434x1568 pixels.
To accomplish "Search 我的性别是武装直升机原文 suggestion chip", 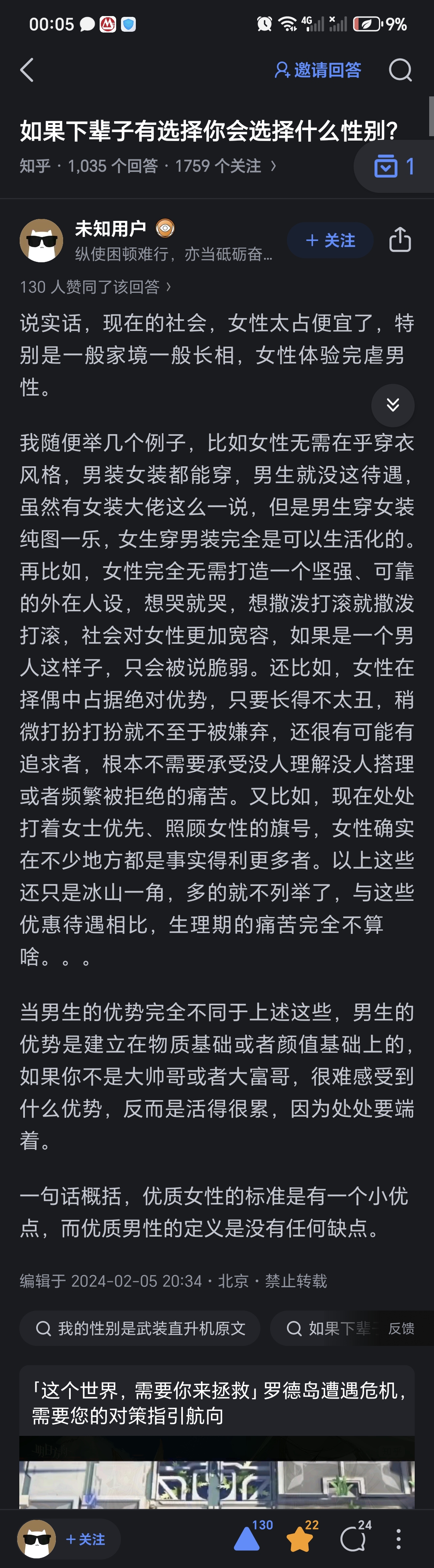I will (x=141, y=1328).
